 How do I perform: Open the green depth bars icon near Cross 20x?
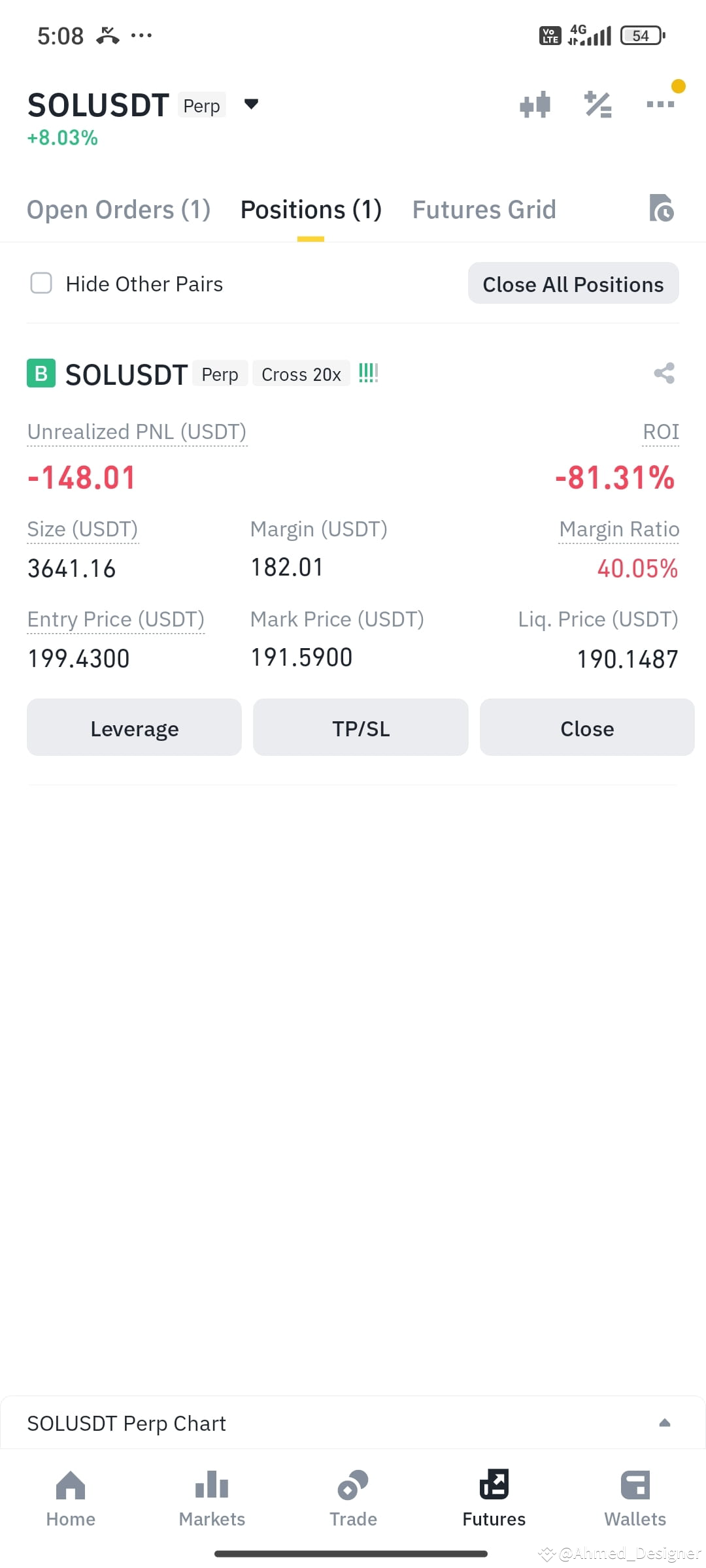coord(368,373)
